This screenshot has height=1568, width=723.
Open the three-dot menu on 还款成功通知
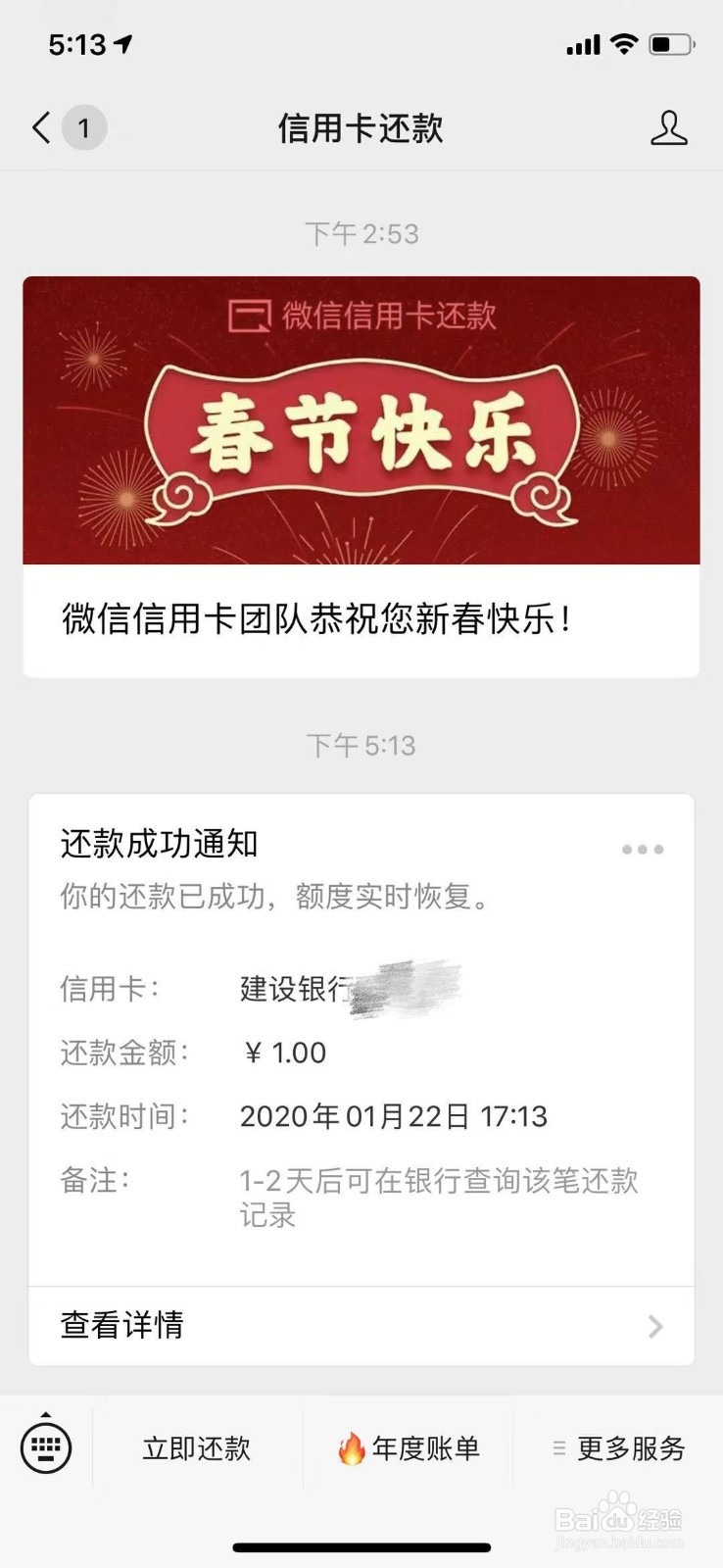[x=642, y=849]
